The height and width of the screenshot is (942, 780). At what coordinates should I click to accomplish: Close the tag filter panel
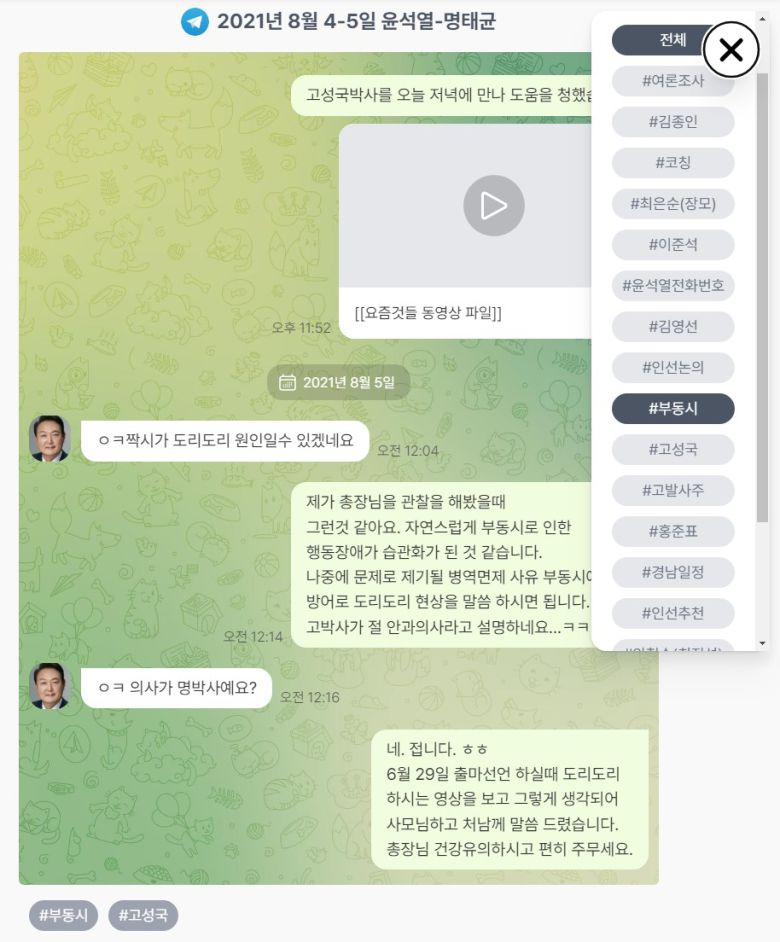point(731,48)
